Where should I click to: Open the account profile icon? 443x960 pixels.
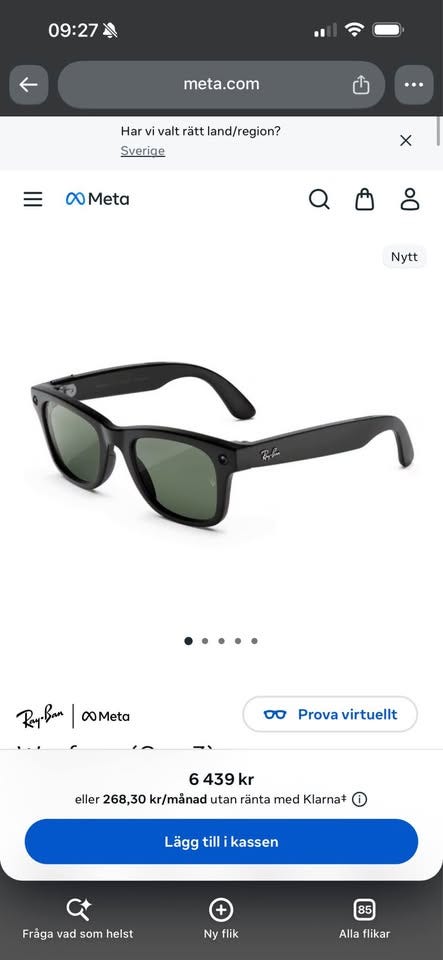[x=410, y=199]
